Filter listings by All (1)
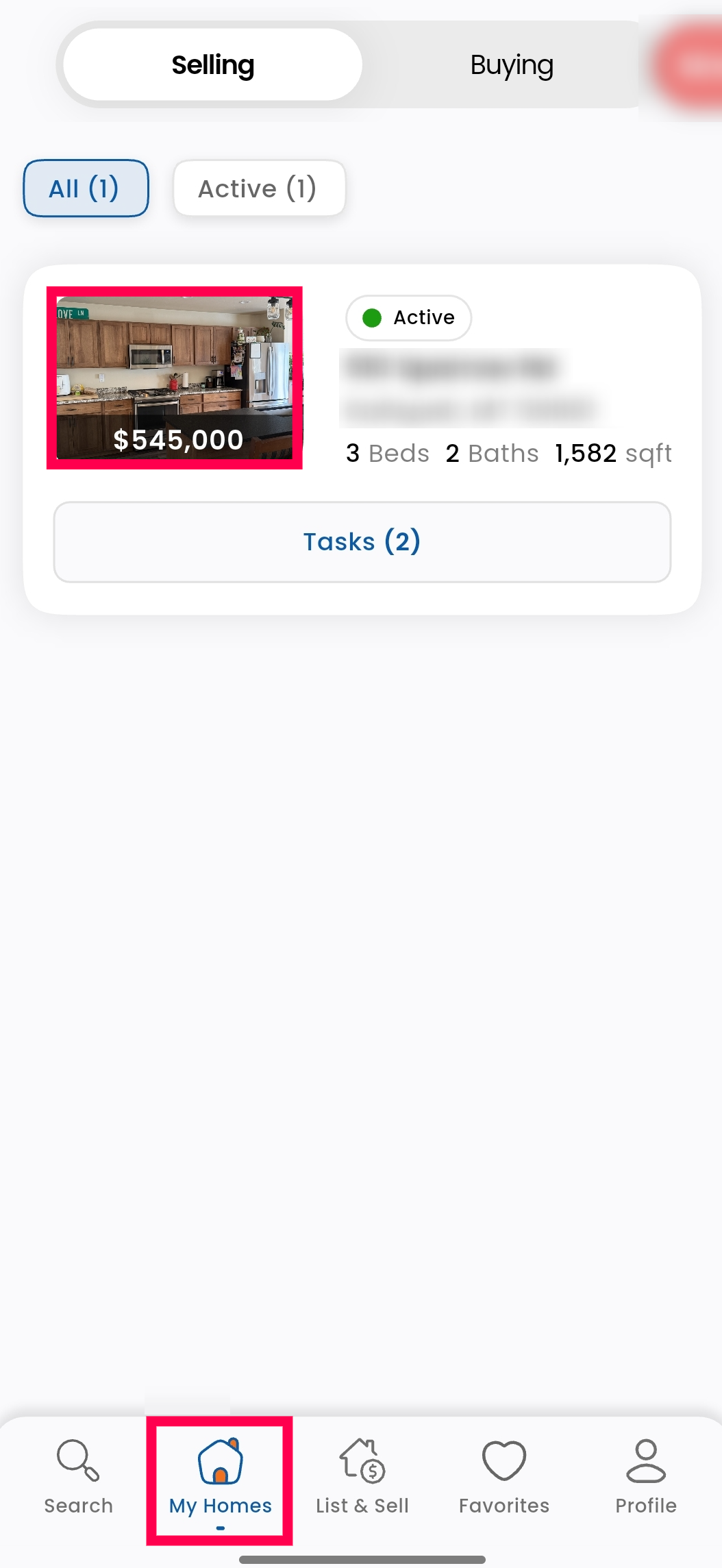The image size is (722, 1568). pos(86,188)
